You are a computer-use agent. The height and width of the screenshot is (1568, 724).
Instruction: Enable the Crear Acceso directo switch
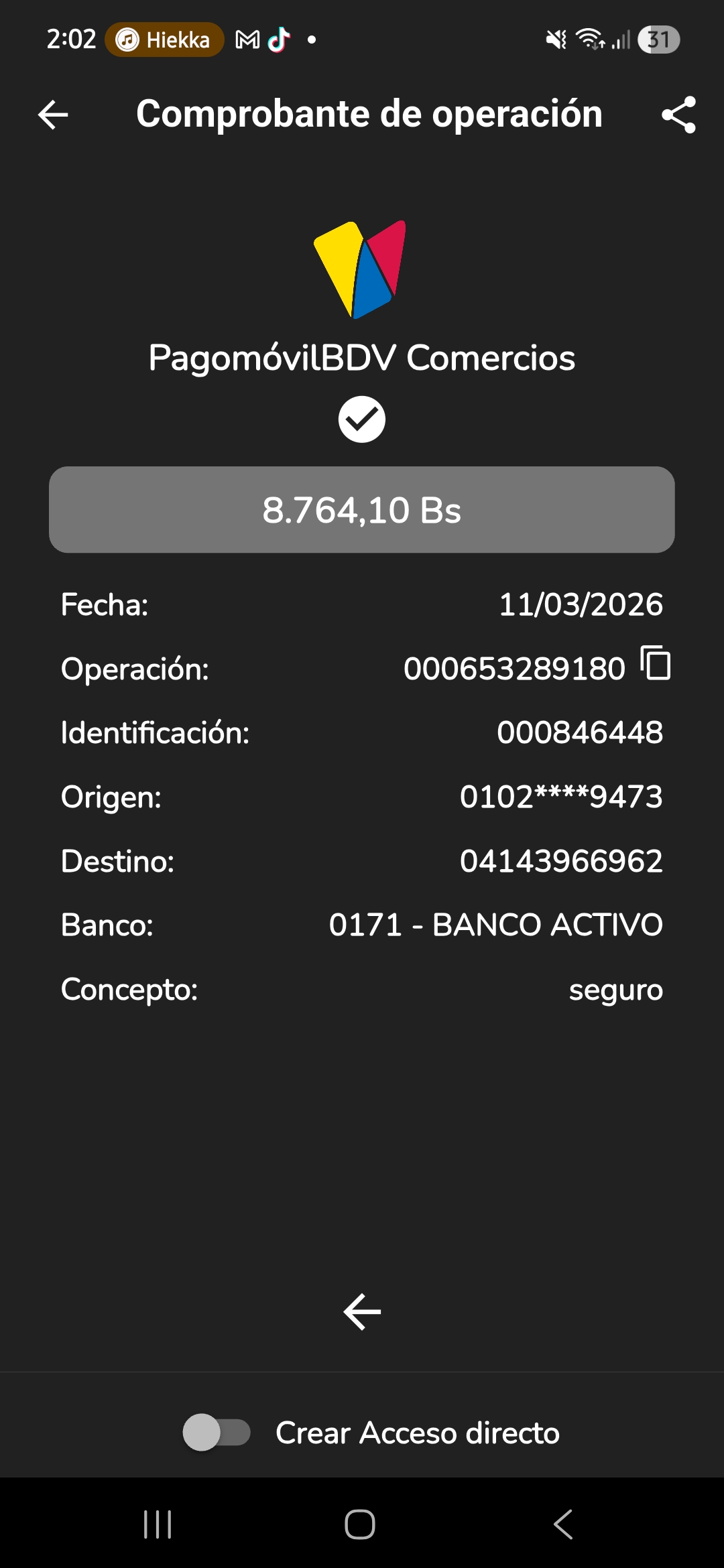[x=217, y=1433]
